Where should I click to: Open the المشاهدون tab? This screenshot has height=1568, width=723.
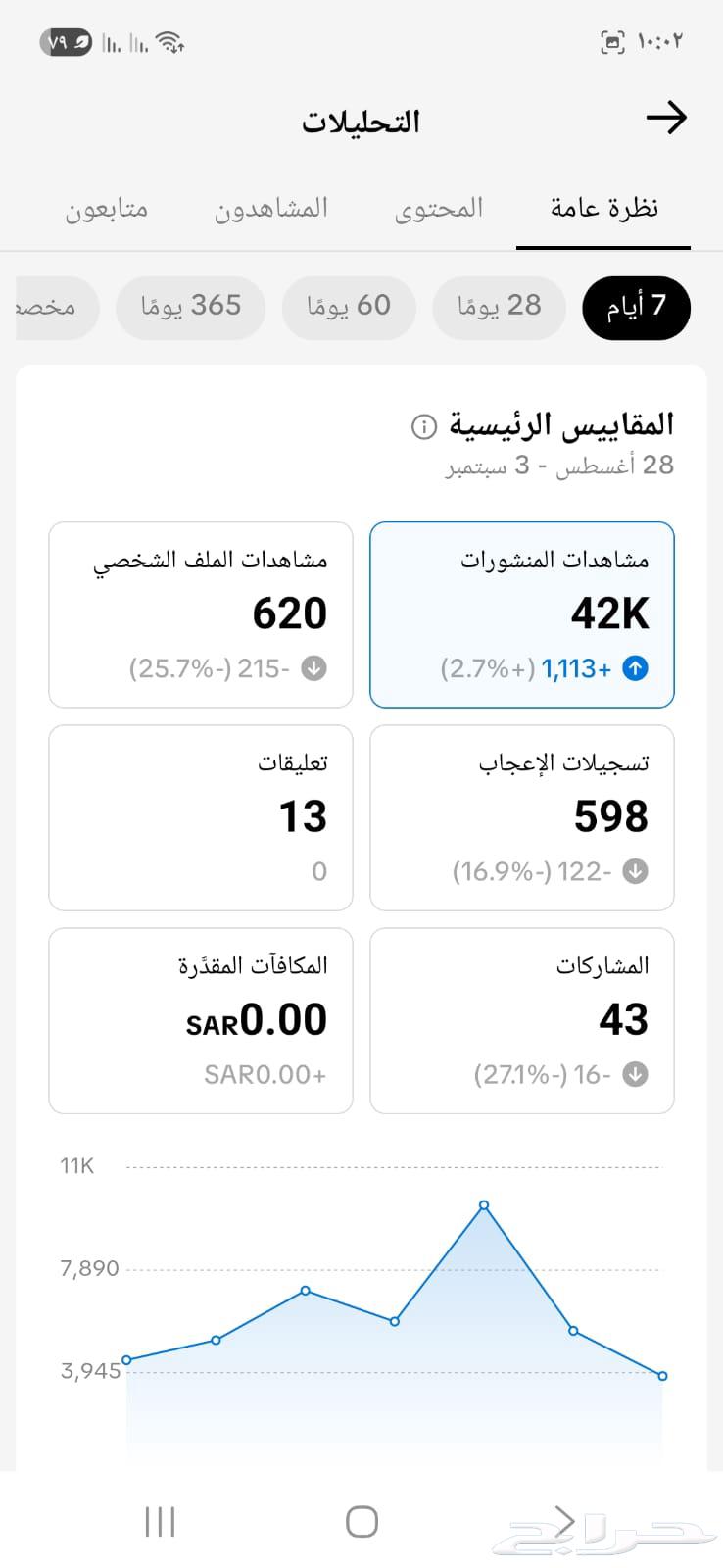271,208
